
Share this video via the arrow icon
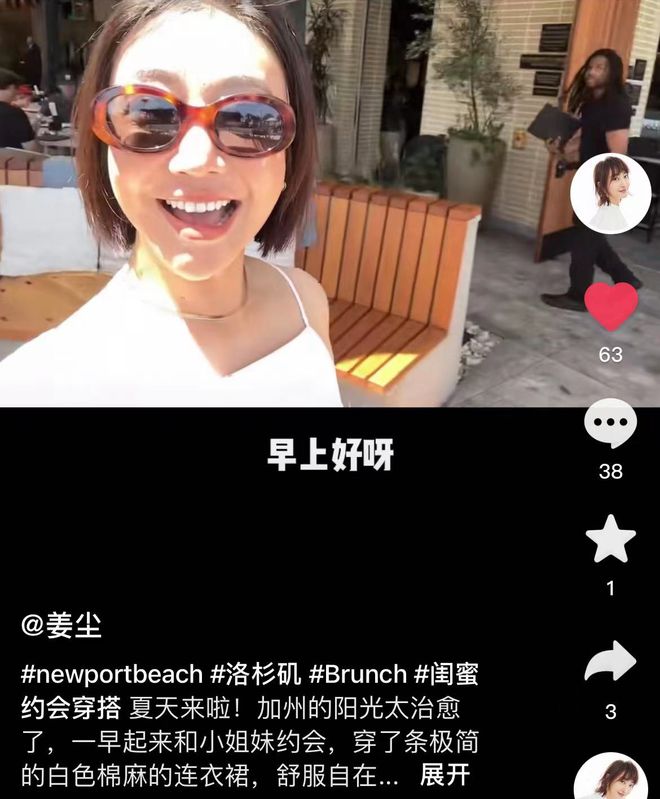click(x=610, y=662)
